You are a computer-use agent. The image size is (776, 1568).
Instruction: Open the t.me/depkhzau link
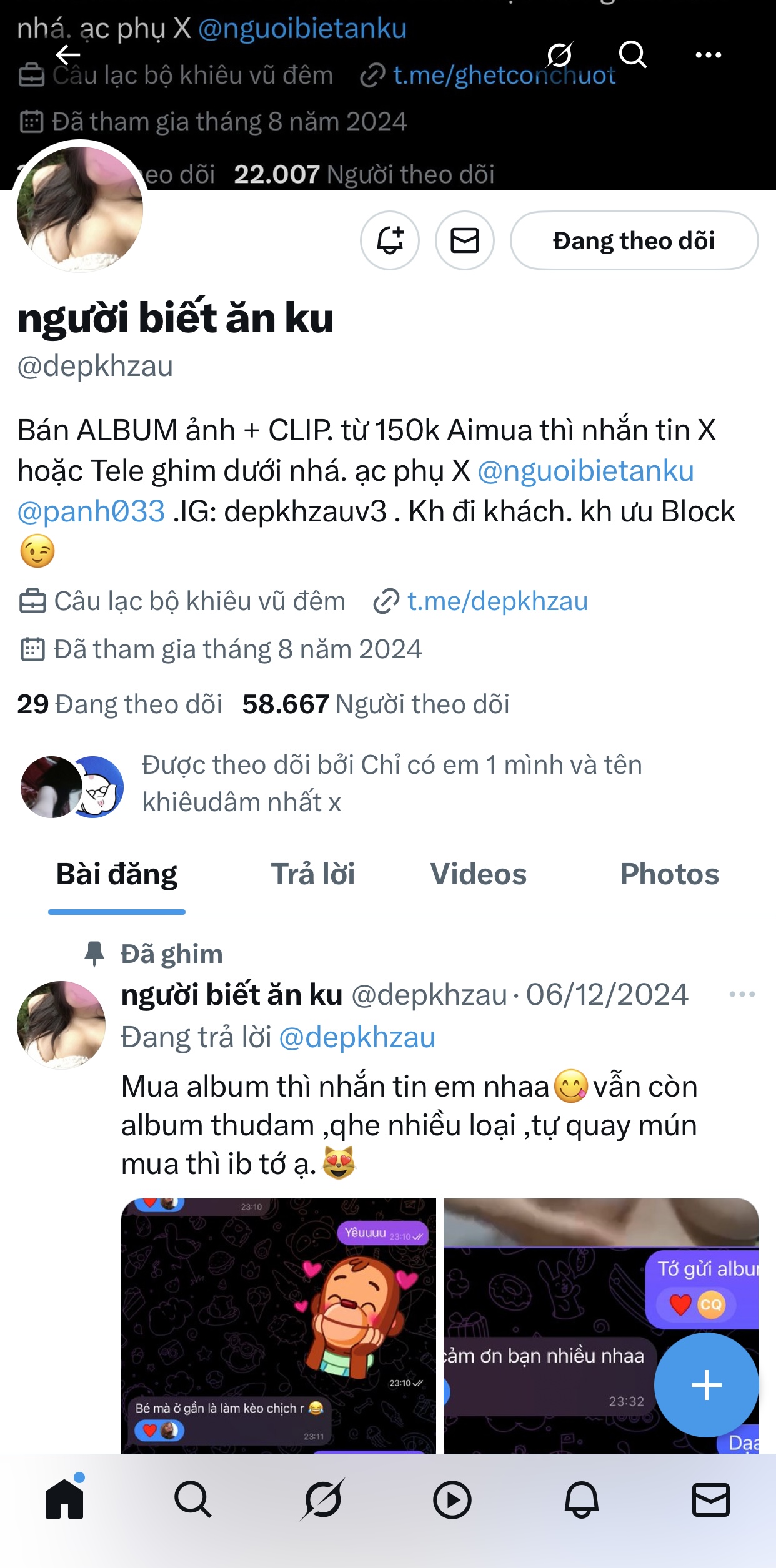pos(498,601)
